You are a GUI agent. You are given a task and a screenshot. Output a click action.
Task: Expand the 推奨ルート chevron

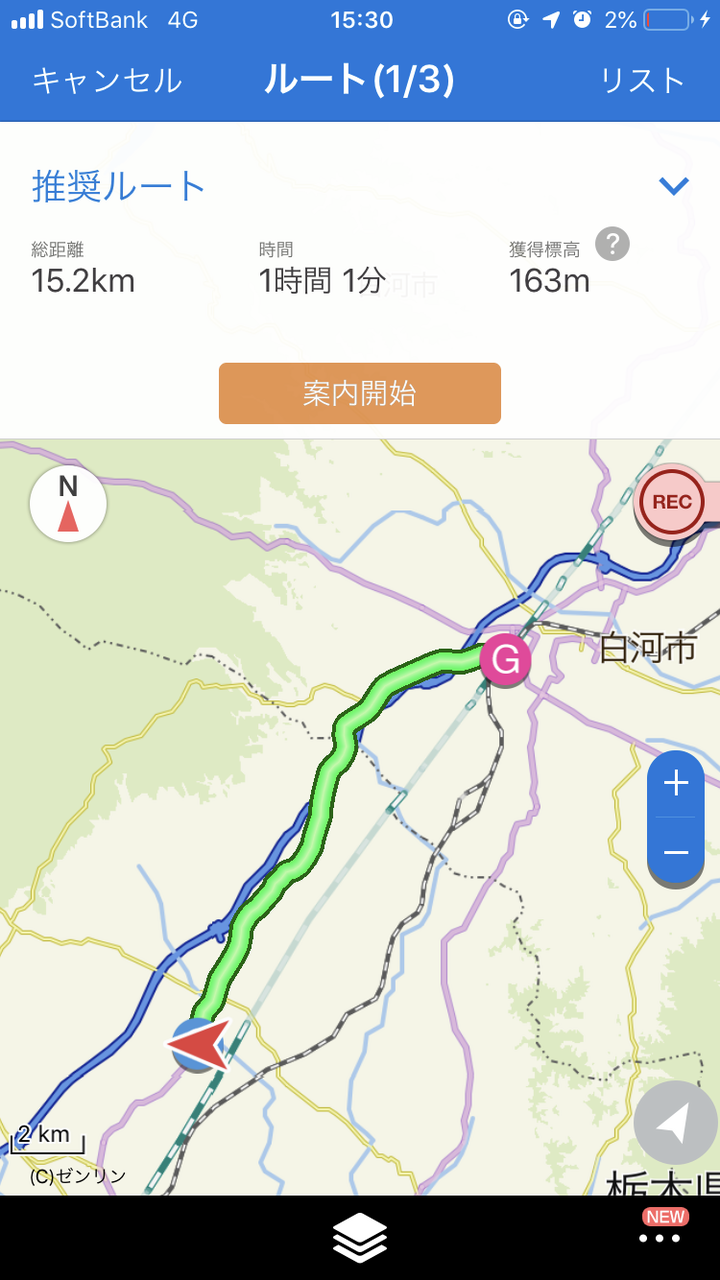click(674, 186)
